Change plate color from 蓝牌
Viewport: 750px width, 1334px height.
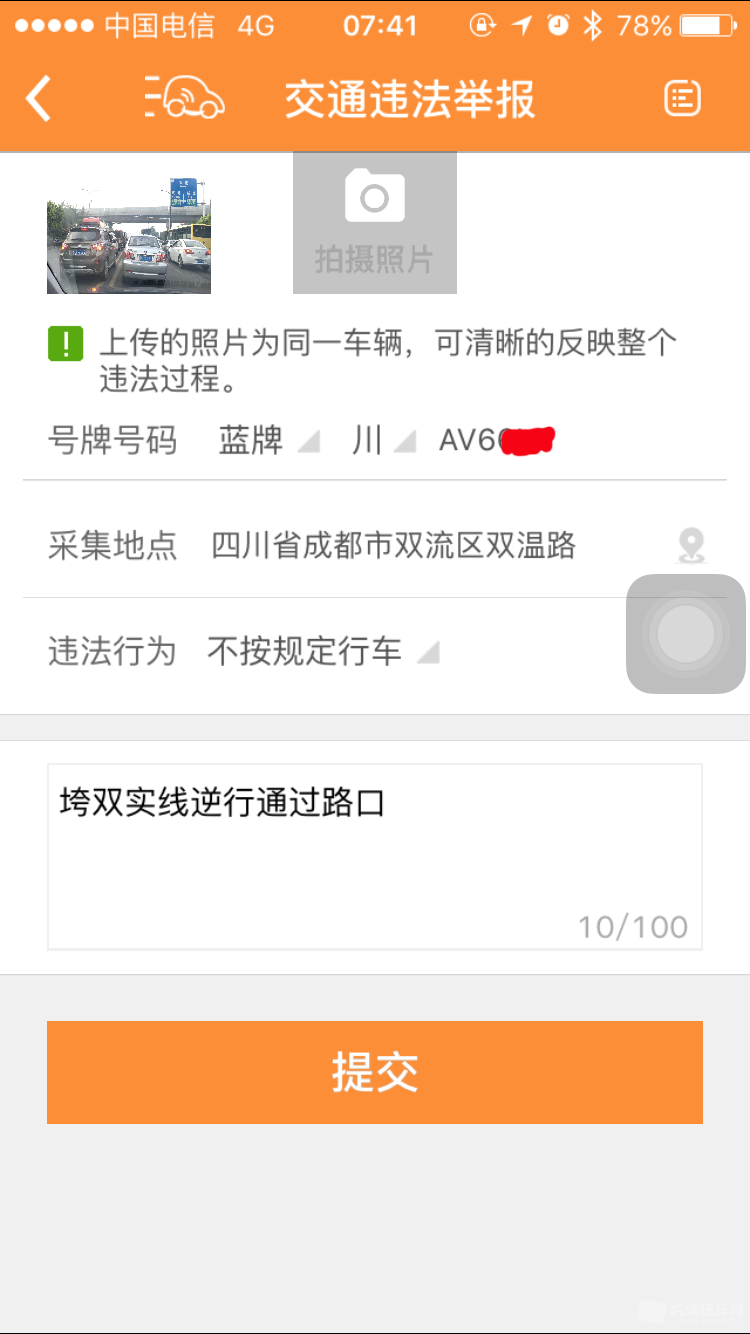pyautogui.click(x=268, y=440)
